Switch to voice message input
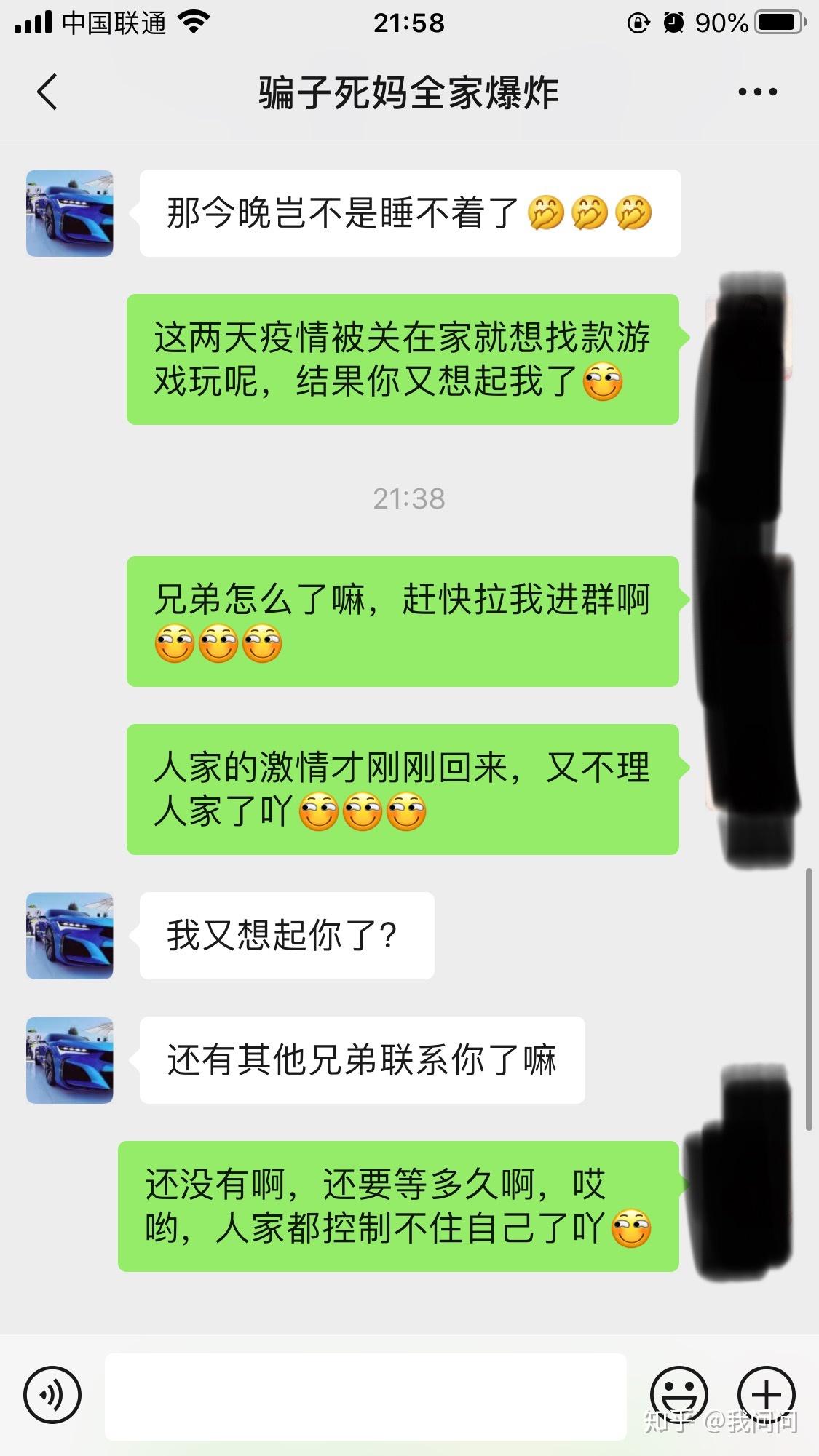 tap(52, 1395)
